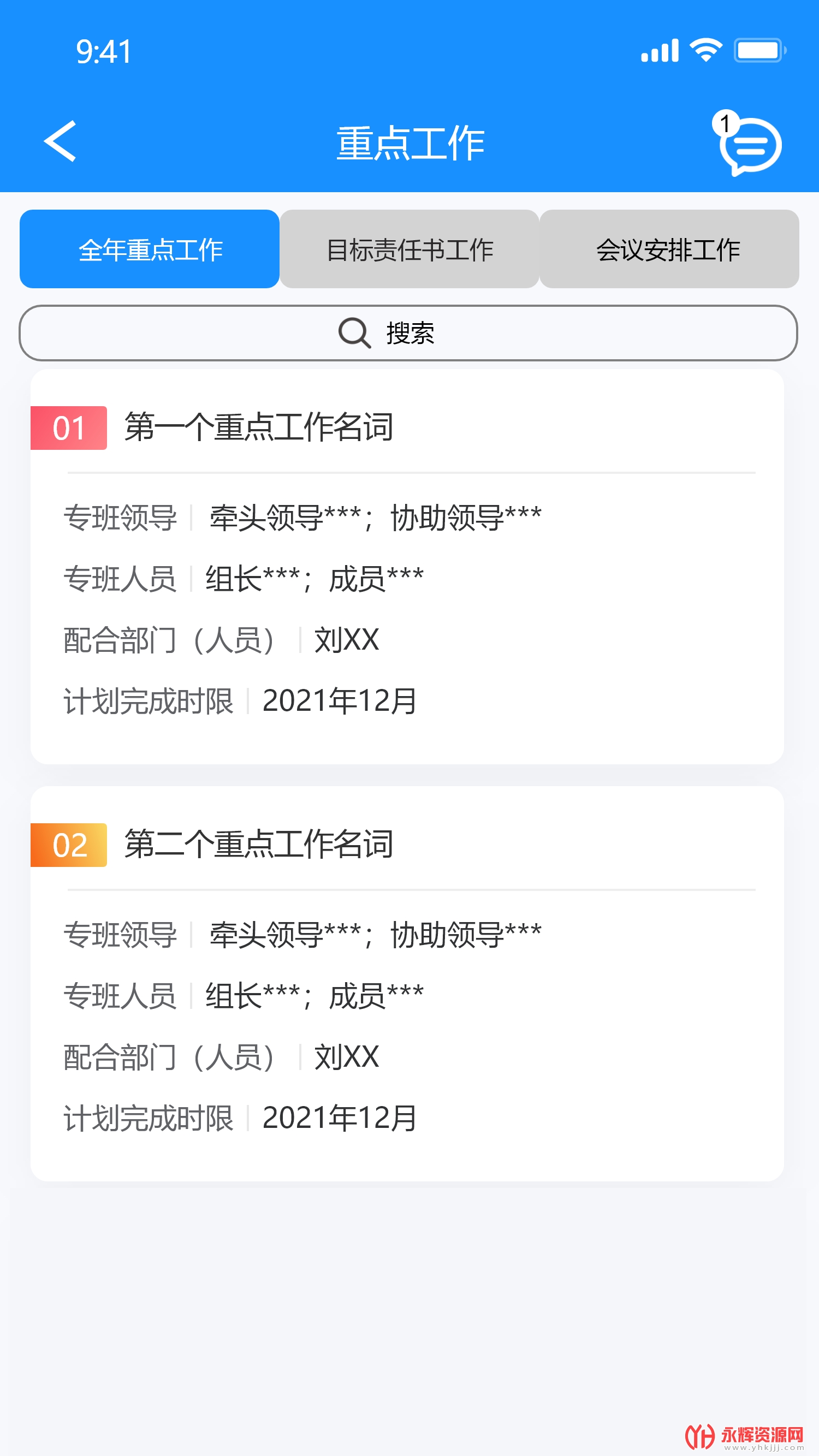This screenshot has width=819, height=1456.
Task: Select the 全年重点工作 tab
Action: [150, 249]
